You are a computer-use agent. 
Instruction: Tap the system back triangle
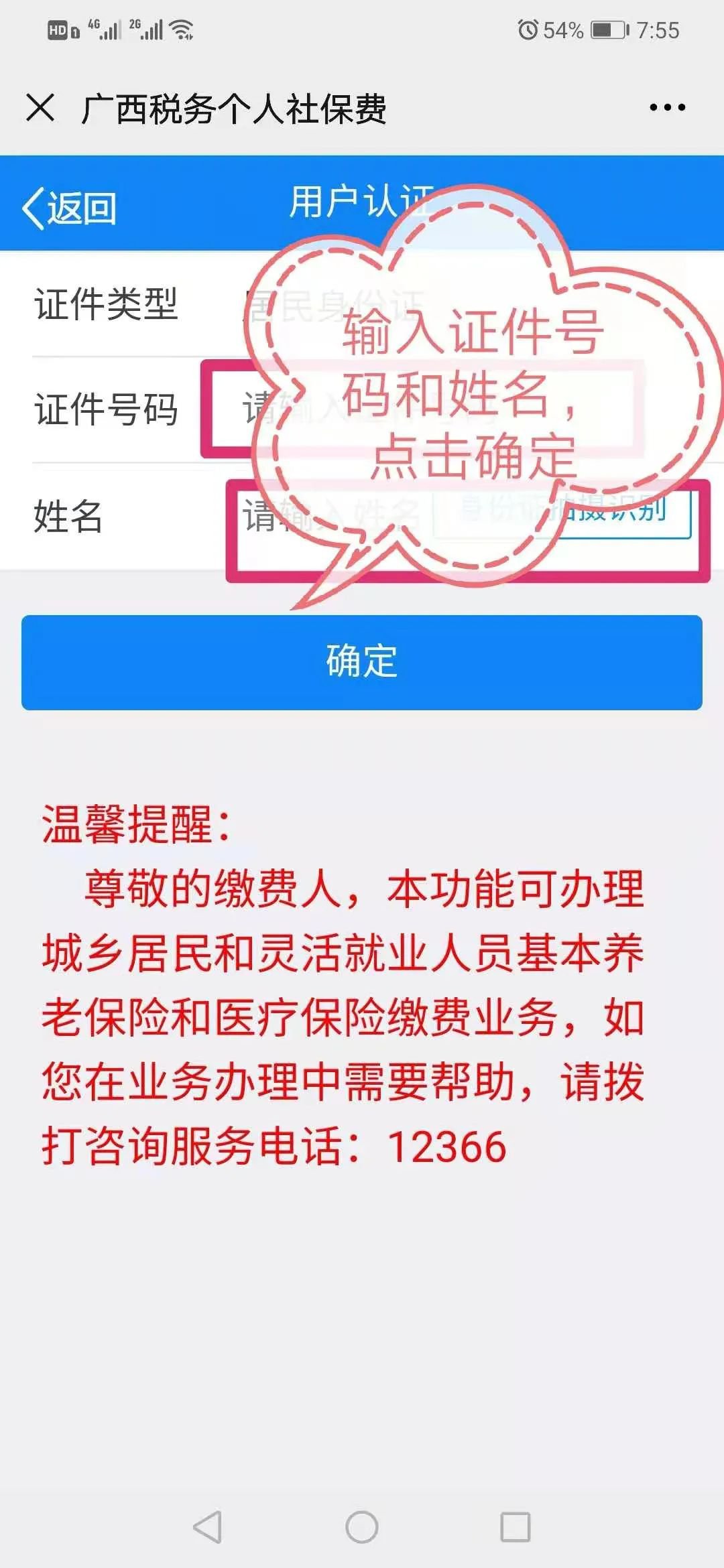pyautogui.click(x=208, y=1527)
